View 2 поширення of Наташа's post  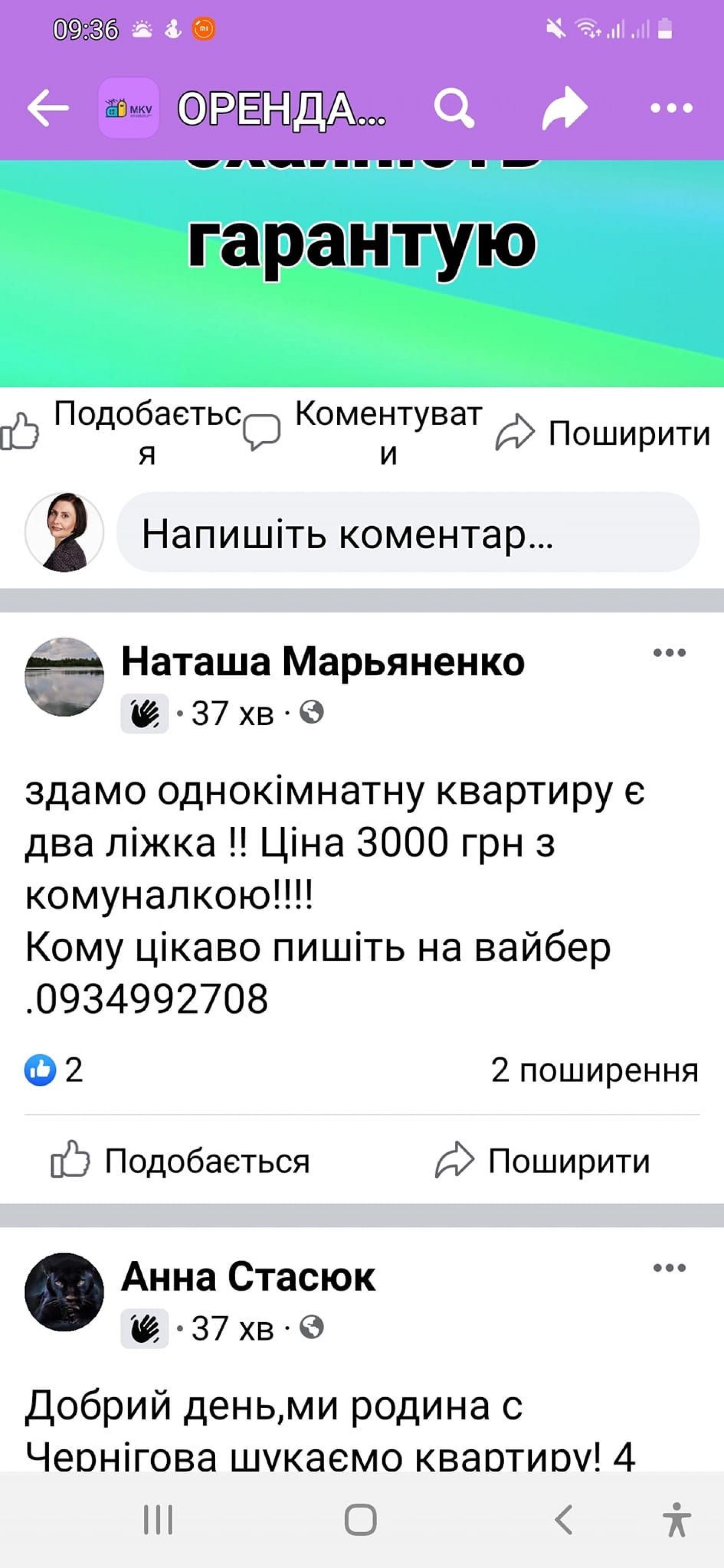(594, 1070)
